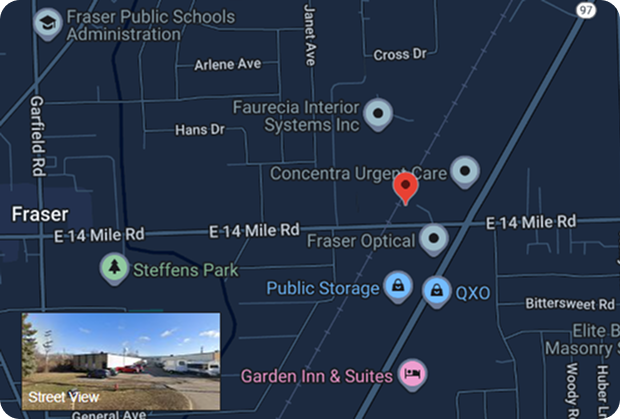Open the Street View thumbnail
The height and width of the screenshot is (419, 620).
coord(121,360)
